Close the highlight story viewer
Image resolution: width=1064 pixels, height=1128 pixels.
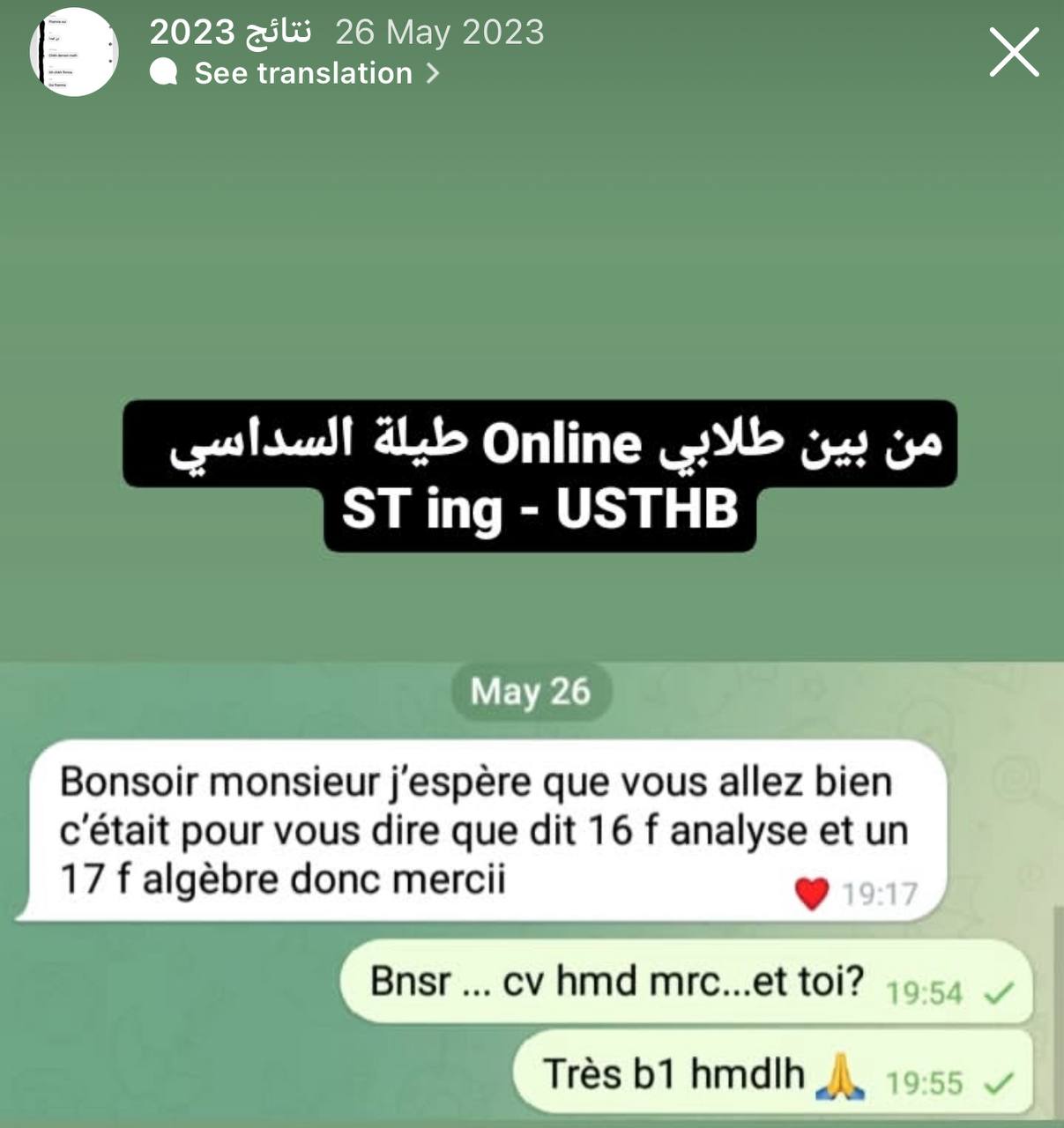point(1014,52)
